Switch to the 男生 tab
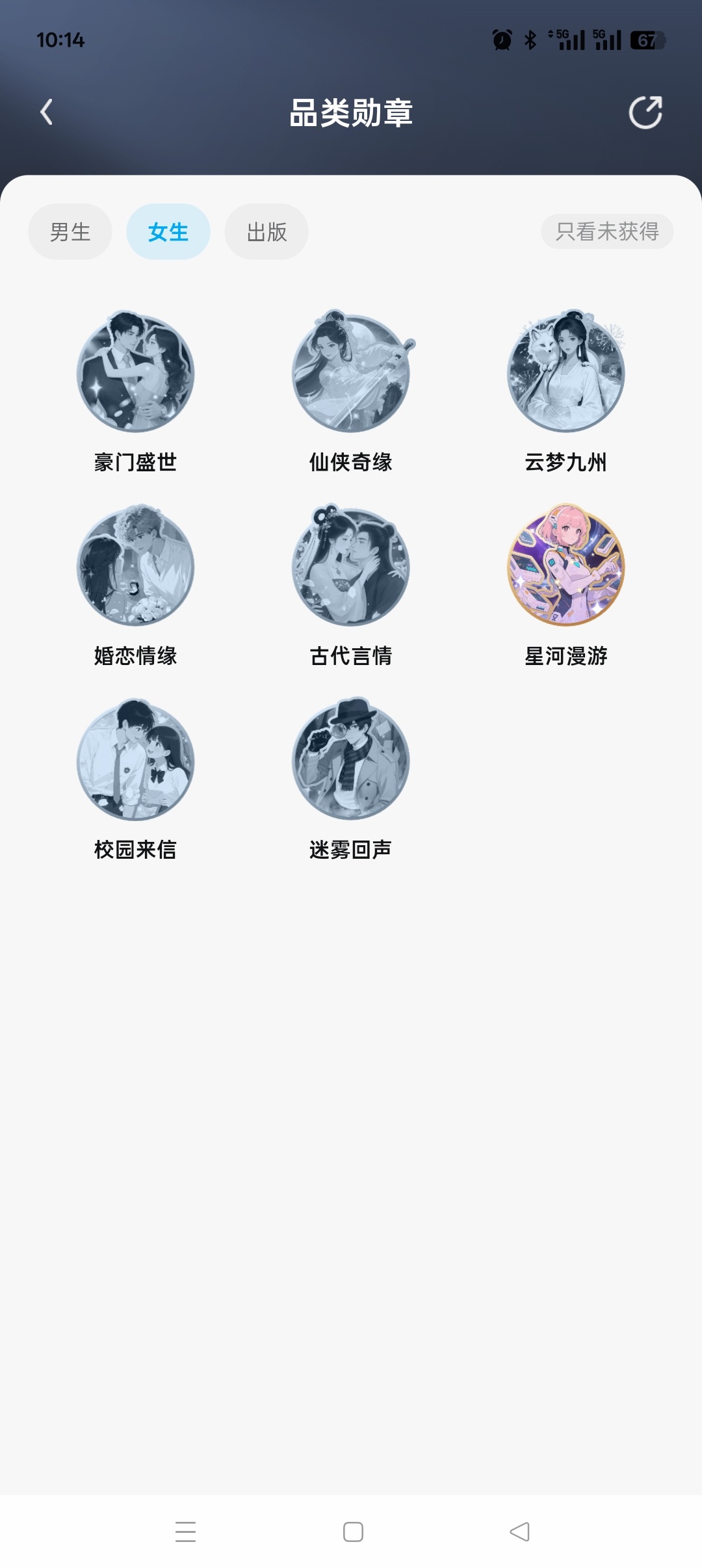702x1568 pixels. coord(70,232)
